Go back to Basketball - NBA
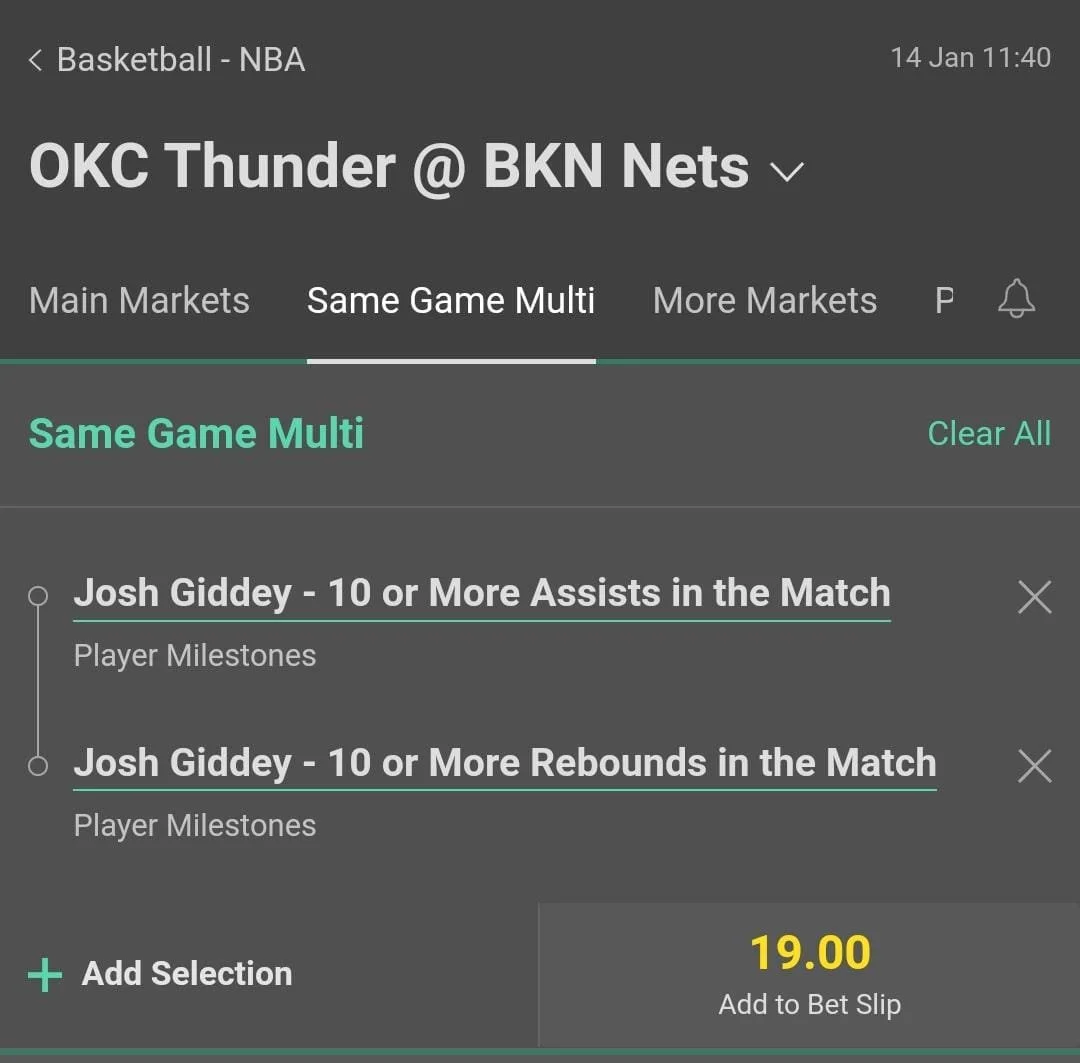The height and width of the screenshot is (1063, 1080). coord(166,60)
